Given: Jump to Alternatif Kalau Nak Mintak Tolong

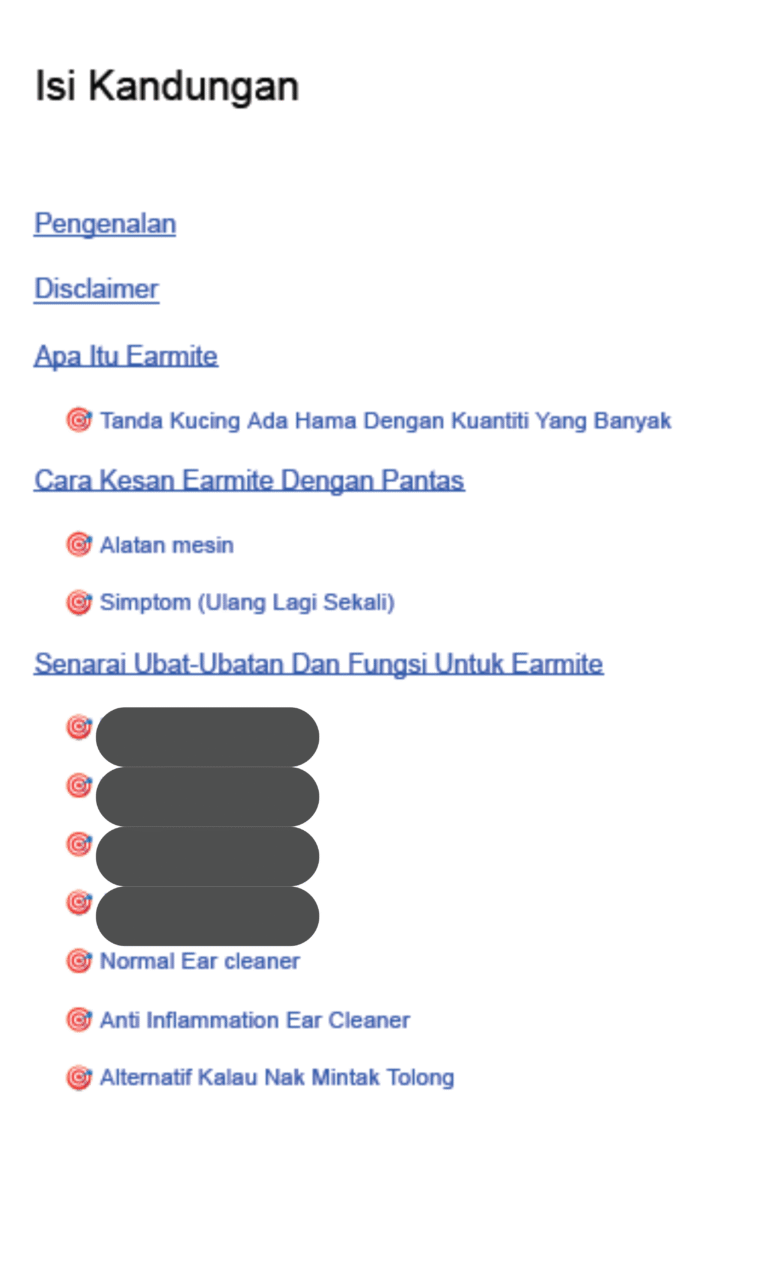Looking at the screenshot, I should 276,1078.
